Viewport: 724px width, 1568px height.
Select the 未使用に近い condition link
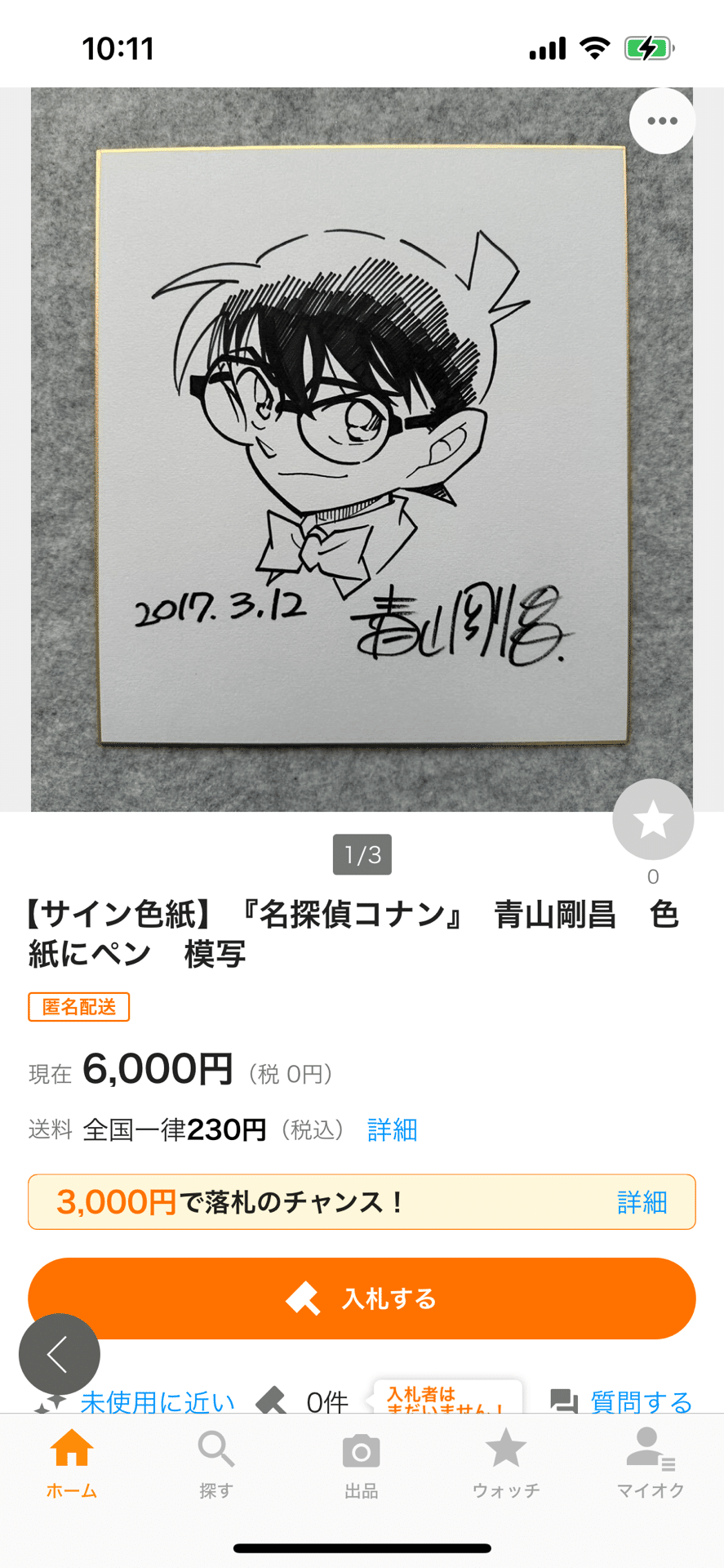coord(155,1400)
